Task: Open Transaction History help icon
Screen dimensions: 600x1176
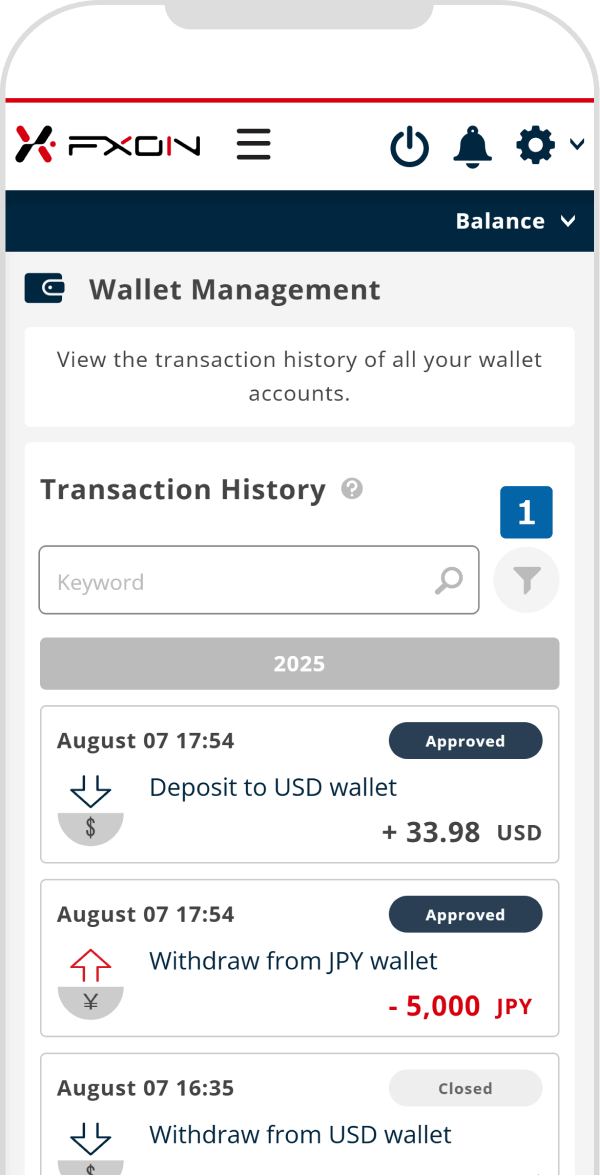Action: tap(352, 489)
